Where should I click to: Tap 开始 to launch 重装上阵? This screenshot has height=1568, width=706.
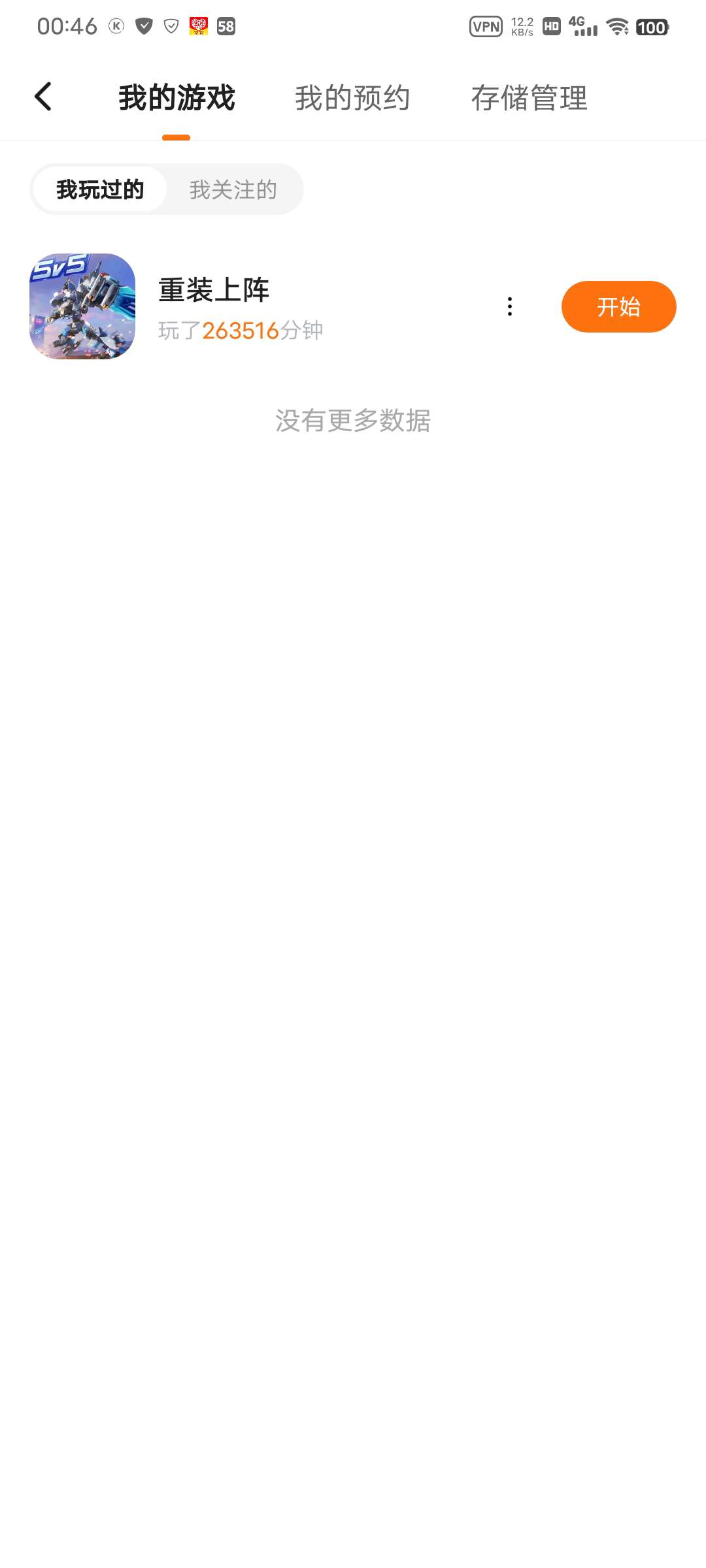pyautogui.click(x=618, y=306)
